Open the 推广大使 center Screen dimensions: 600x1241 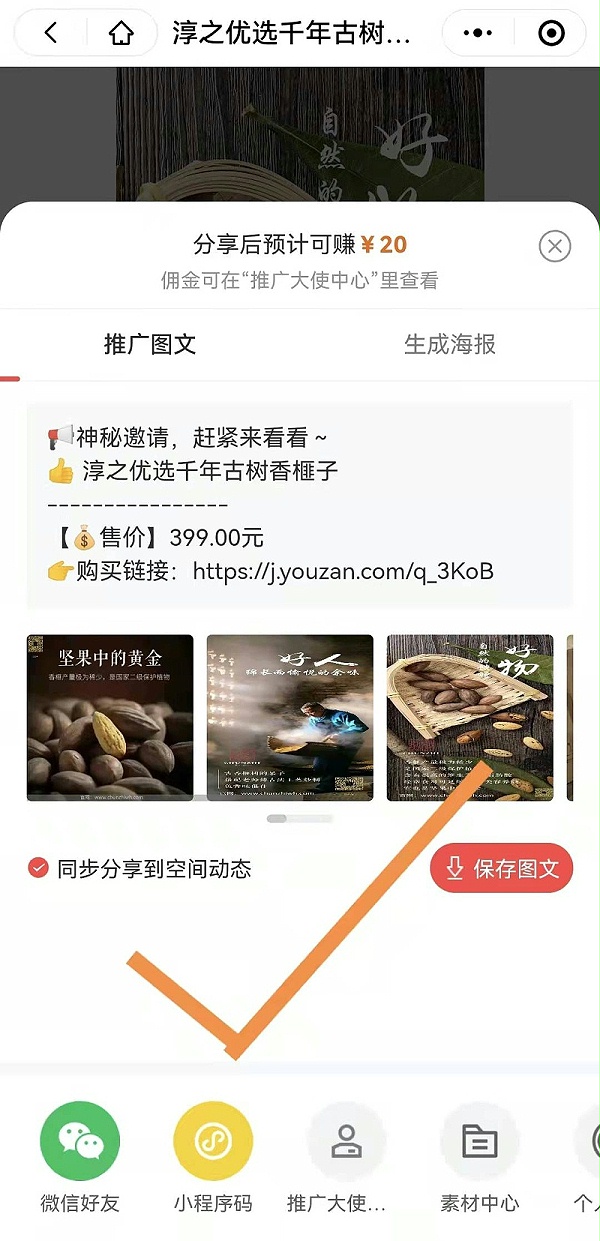pos(346,1142)
